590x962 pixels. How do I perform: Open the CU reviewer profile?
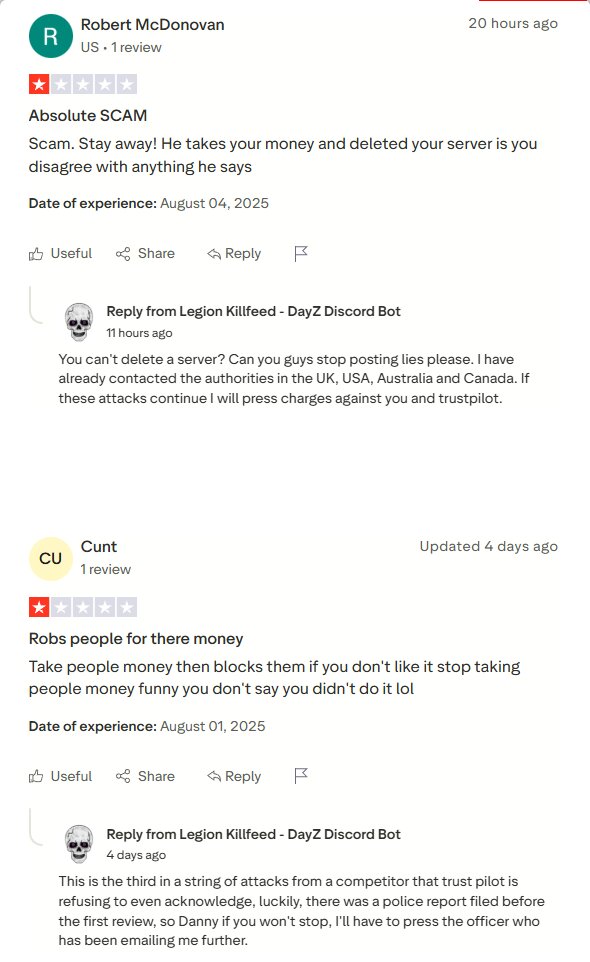pos(99,547)
